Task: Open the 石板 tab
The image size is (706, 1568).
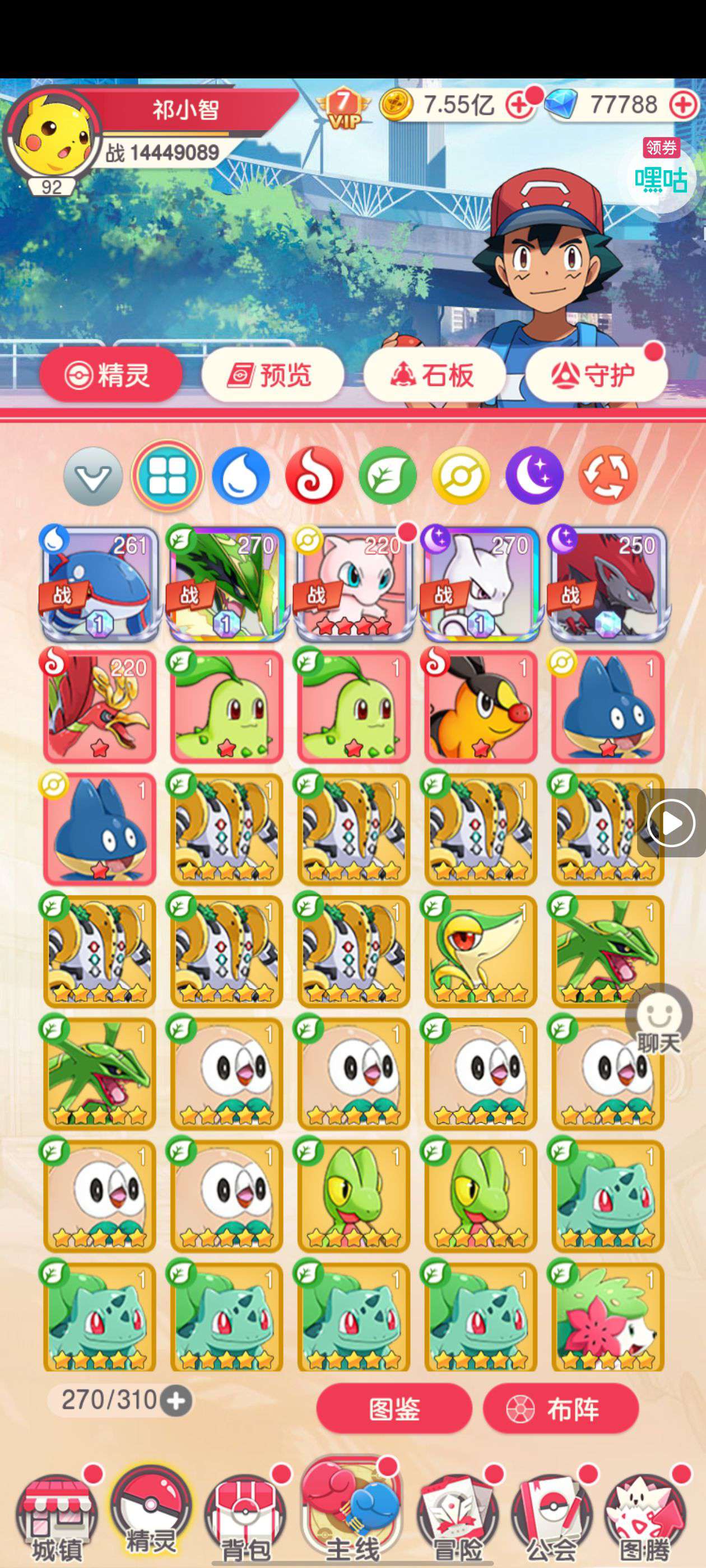Action: (434, 375)
